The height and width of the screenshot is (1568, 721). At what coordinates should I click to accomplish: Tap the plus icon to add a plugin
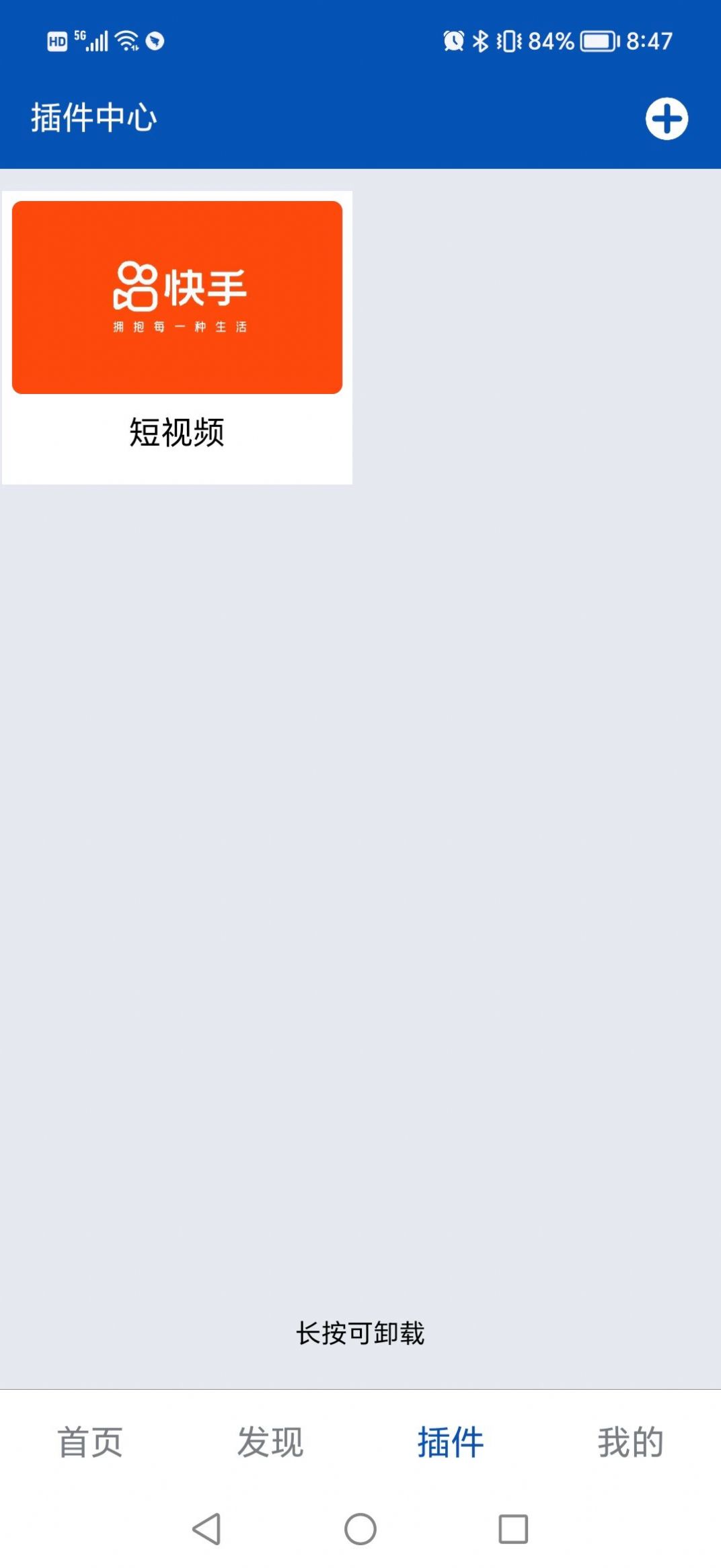coord(667,118)
